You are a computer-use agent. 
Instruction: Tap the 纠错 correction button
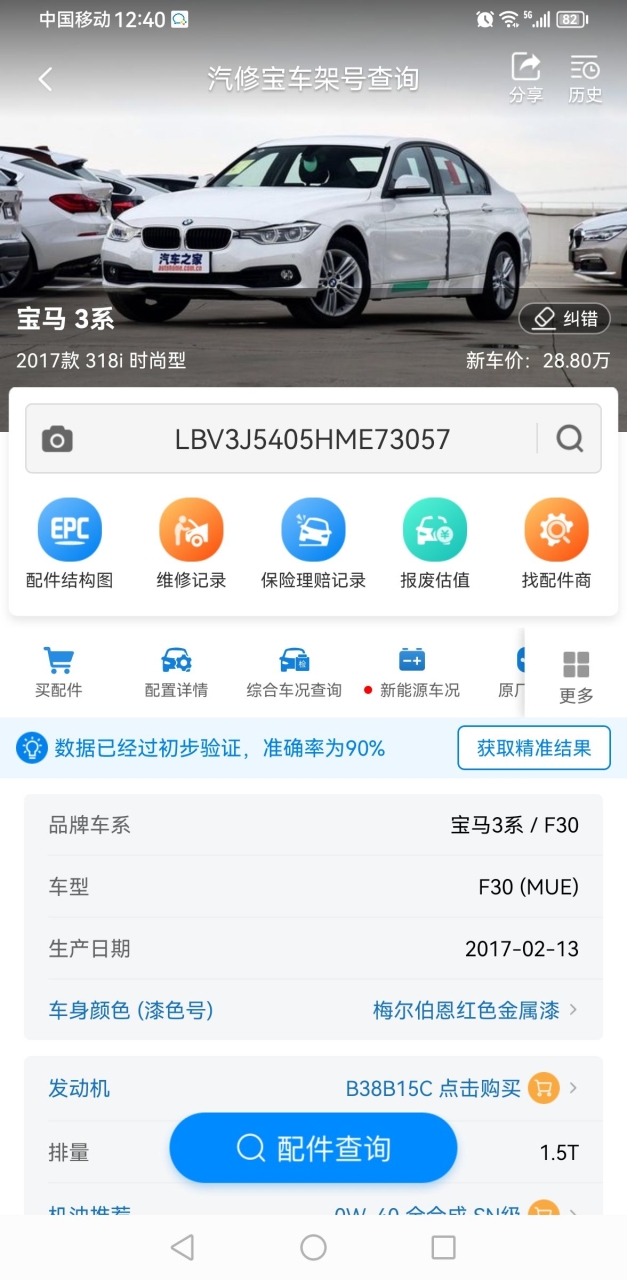(x=564, y=319)
